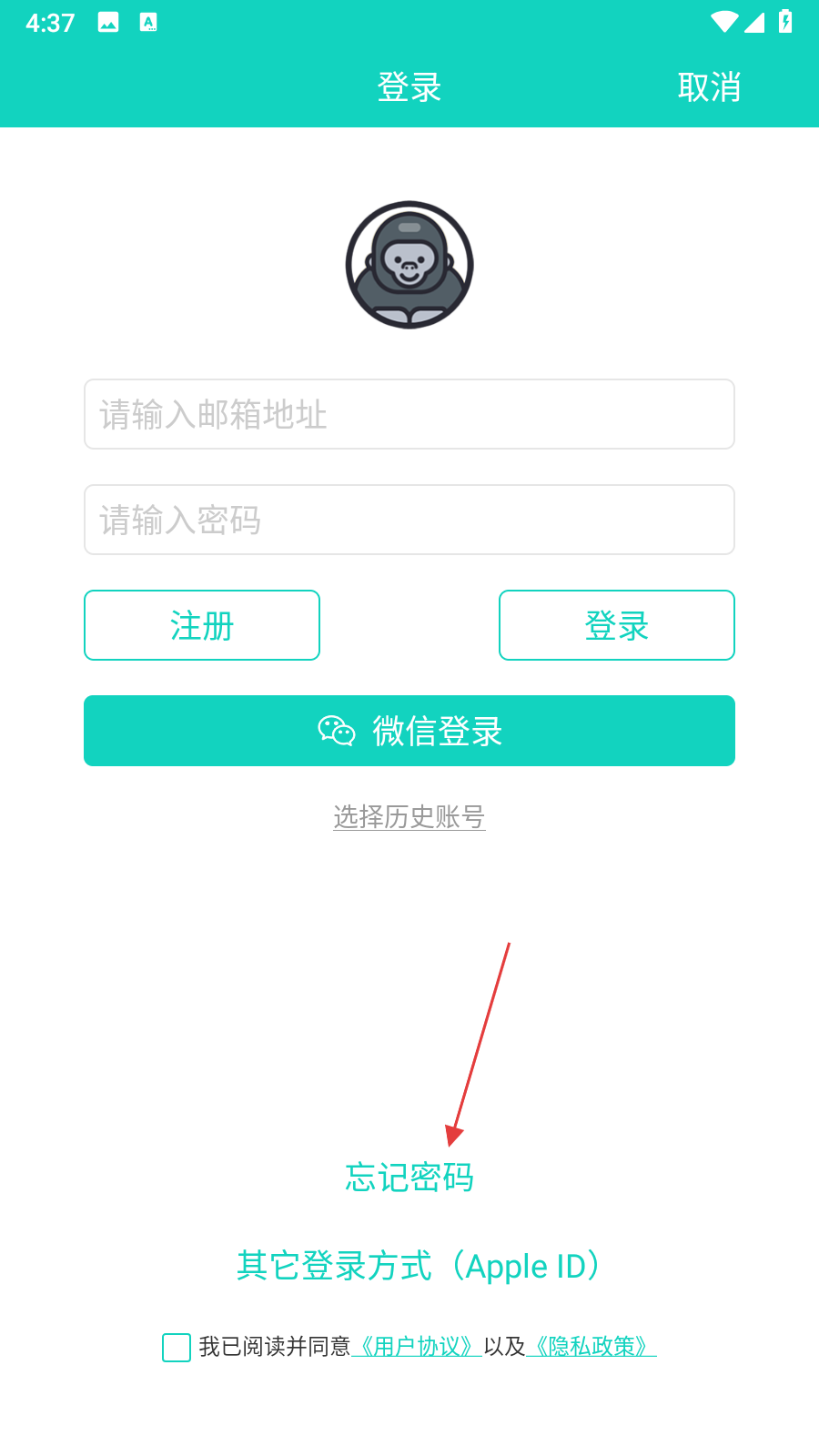819x1456 pixels.
Task: Sign in with 微信登录
Action: coord(409,731)
